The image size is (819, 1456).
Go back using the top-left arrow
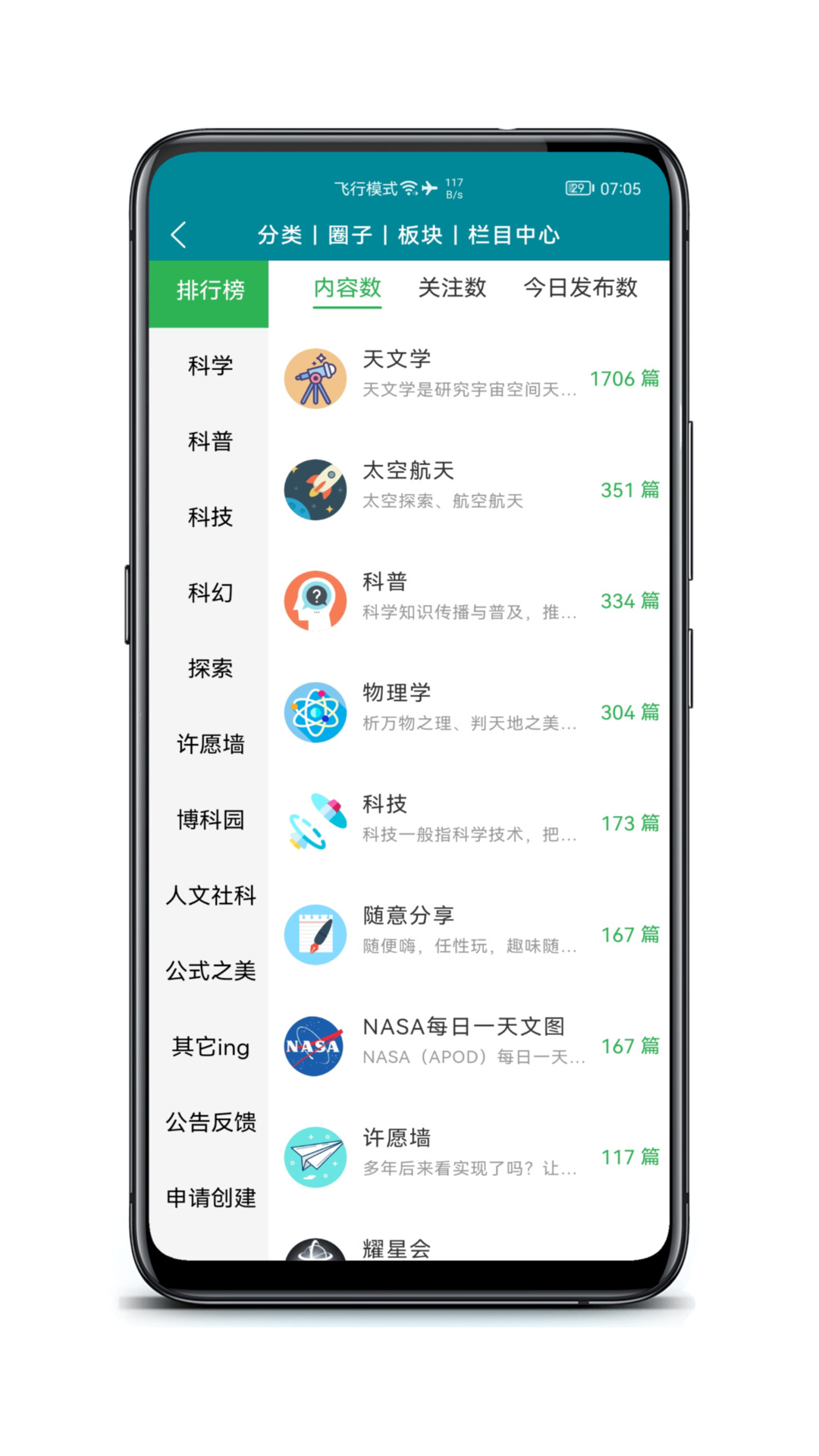pyautogui.click(x=179, y=235)
